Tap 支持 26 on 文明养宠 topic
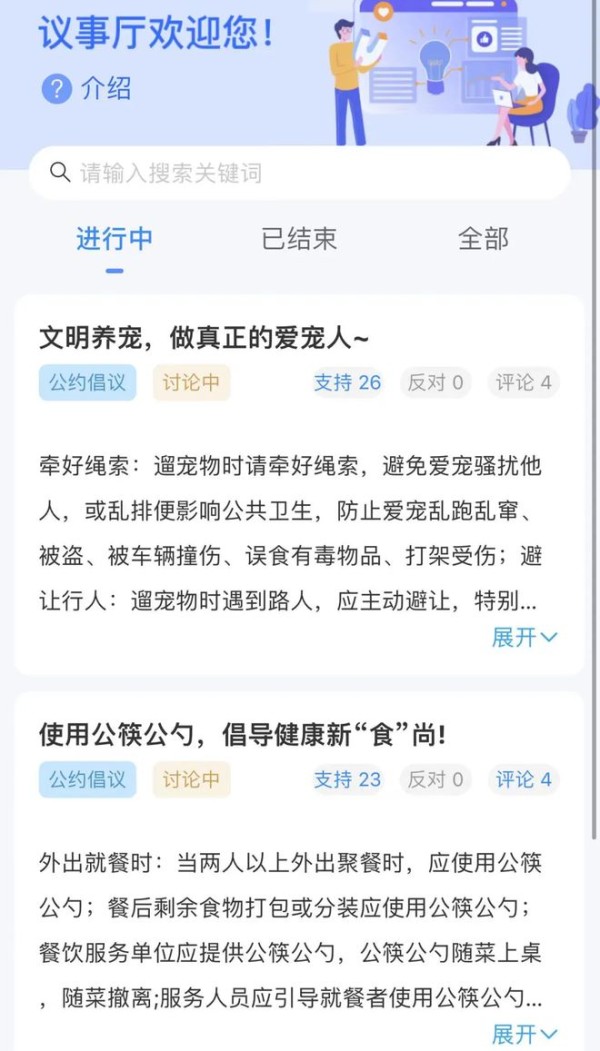The width and height of the screenshot is (600, 1051). pos(347,382)
